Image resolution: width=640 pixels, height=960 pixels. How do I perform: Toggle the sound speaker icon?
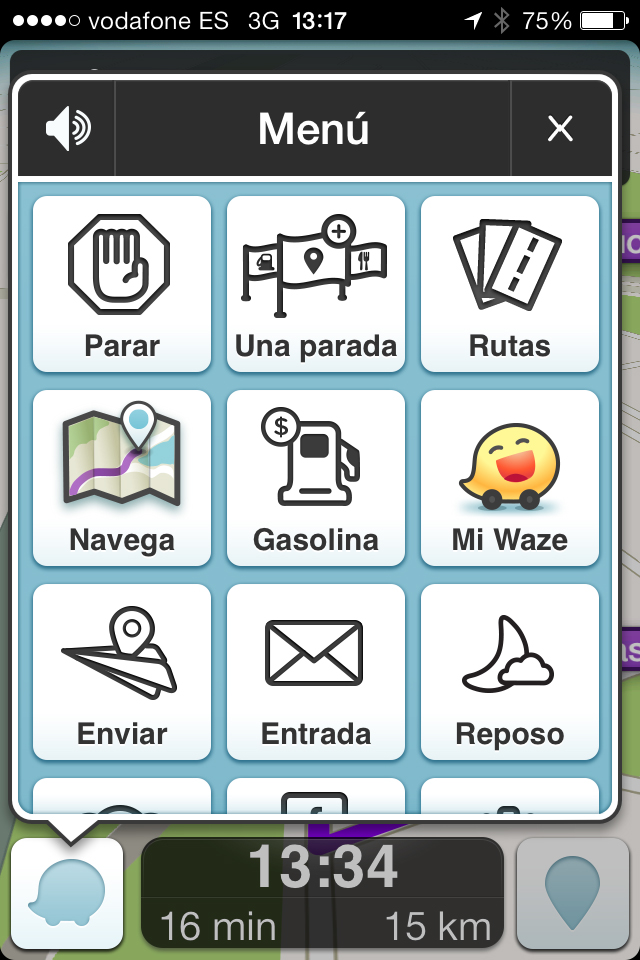[67, 129]
